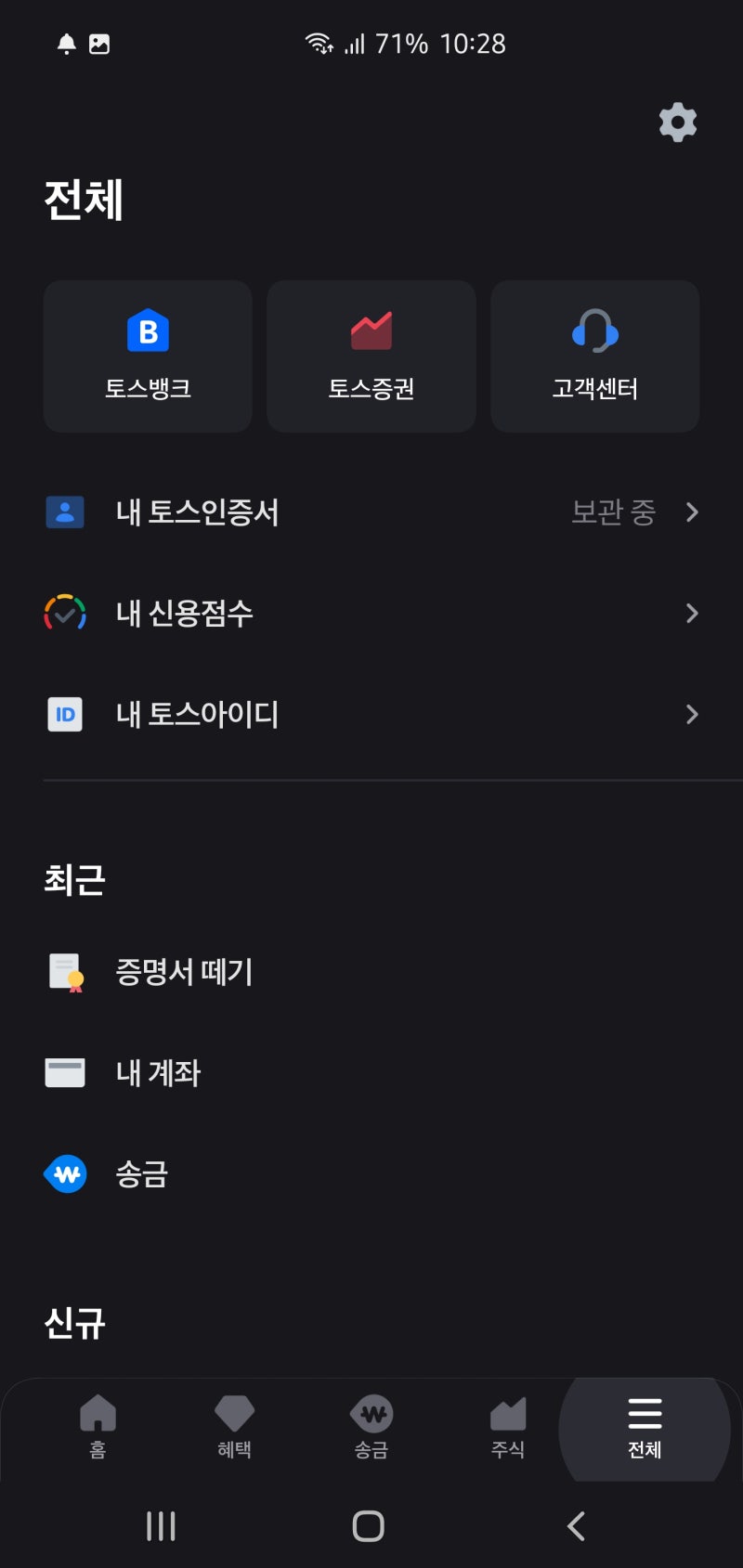Open the settings gear icon

coord(677,122)
